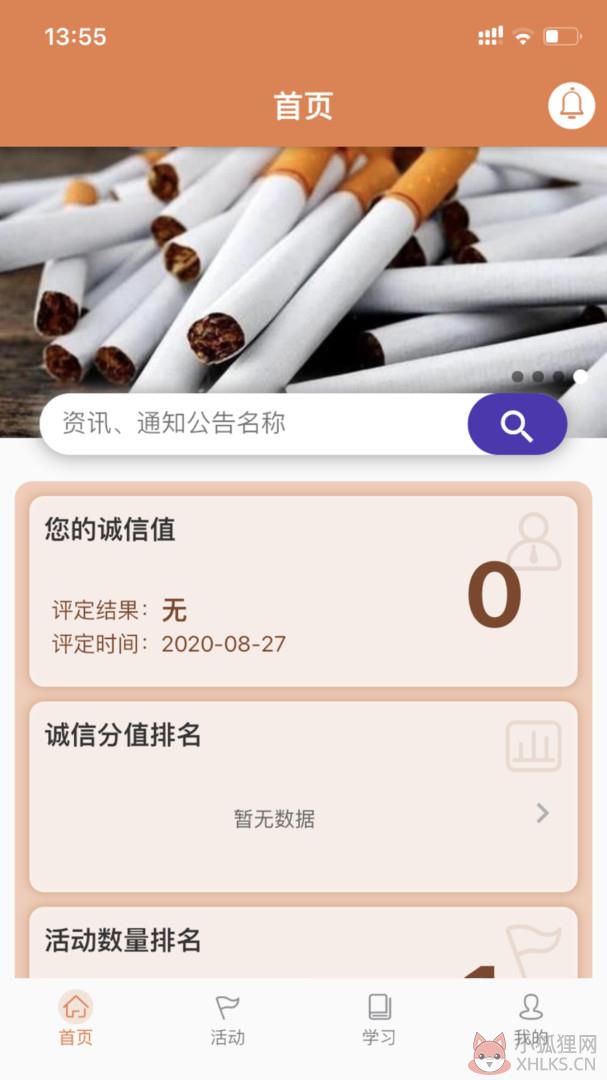Go to the 我的 tab
This screenshot has width=607, height=1080.
tap(531, 1020)
